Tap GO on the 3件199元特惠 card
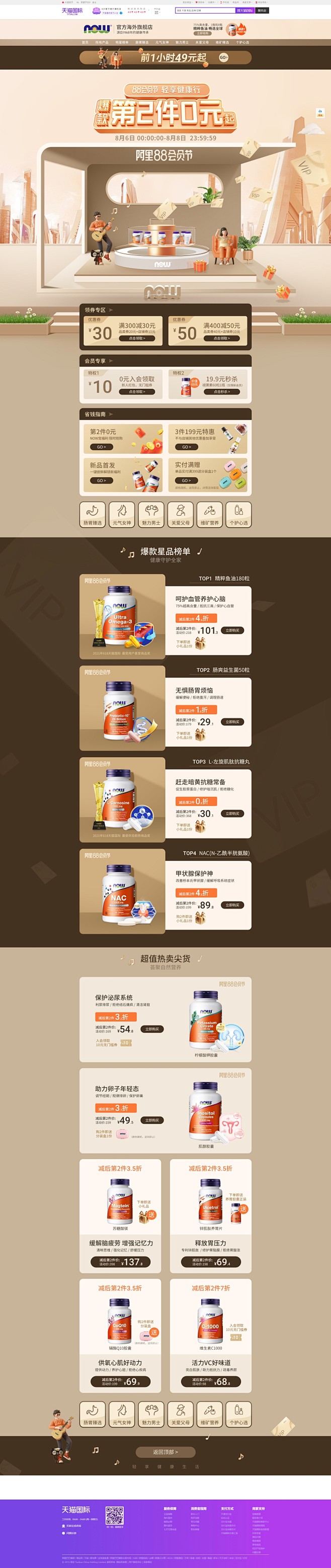 (186, 447)
